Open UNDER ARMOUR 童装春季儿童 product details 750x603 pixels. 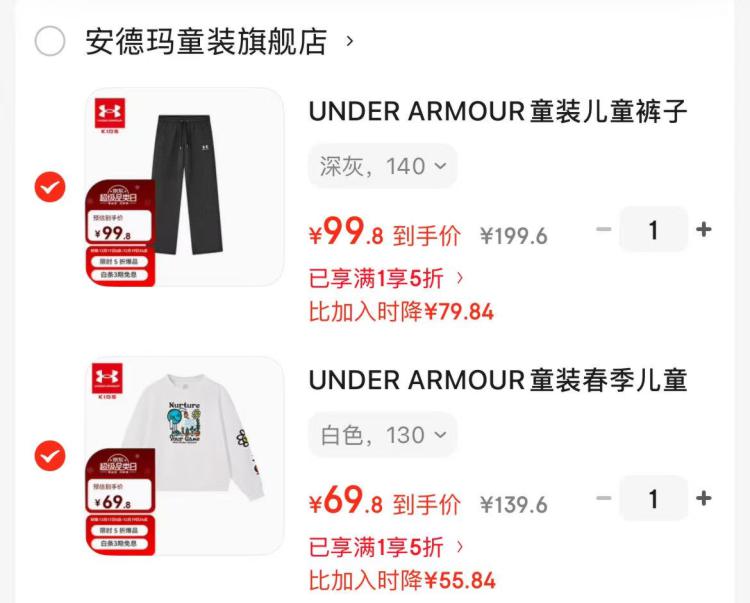497,381
